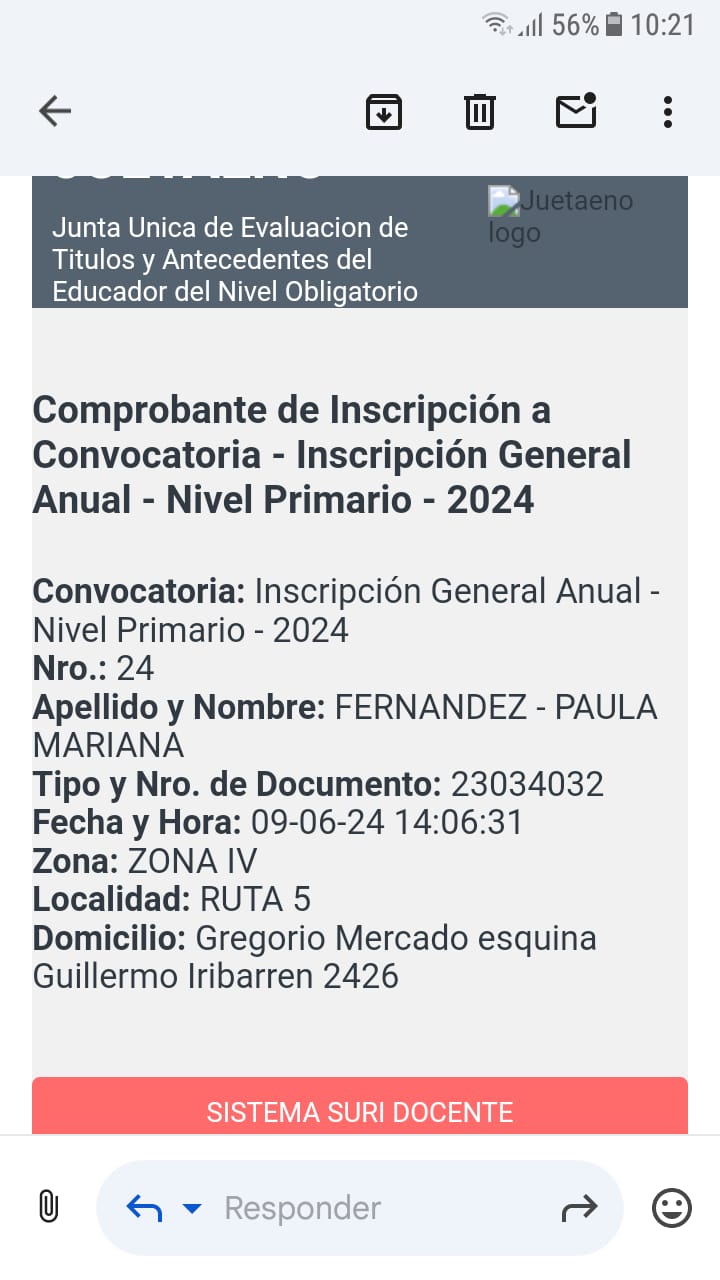Forward this email
This screenshot has height=1280, width=720.
point(579,1209)
